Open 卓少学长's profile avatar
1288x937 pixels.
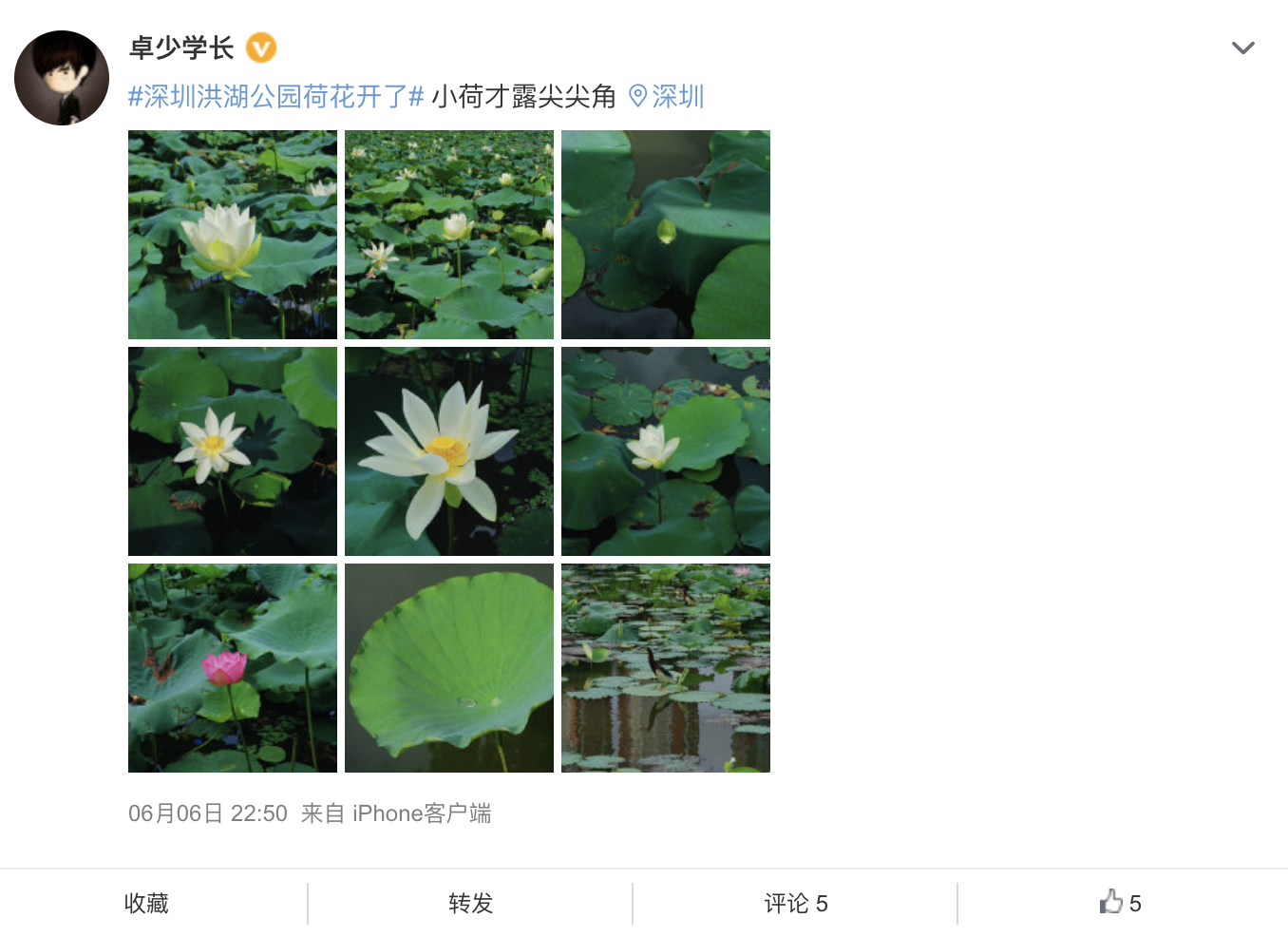click(x=62, y=78)
